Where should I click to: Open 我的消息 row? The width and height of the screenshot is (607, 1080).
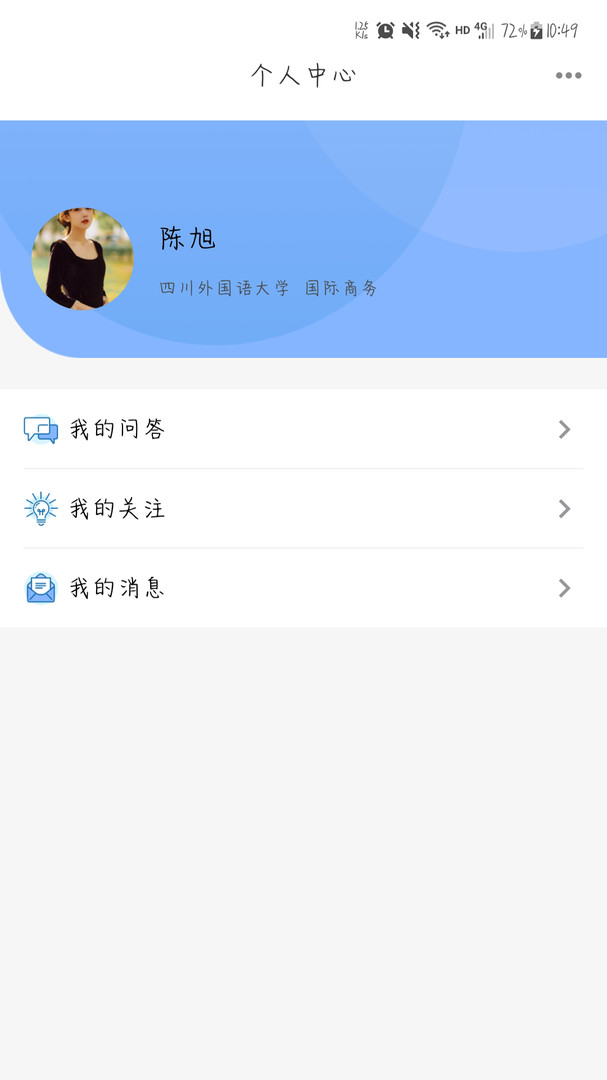point(303,588)
